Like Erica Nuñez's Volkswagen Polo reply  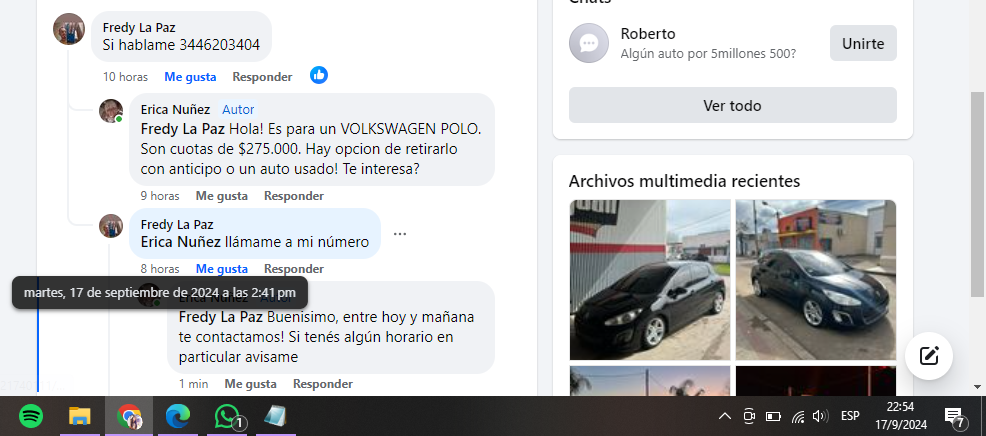pyautogui.click(x=221, y=196)
